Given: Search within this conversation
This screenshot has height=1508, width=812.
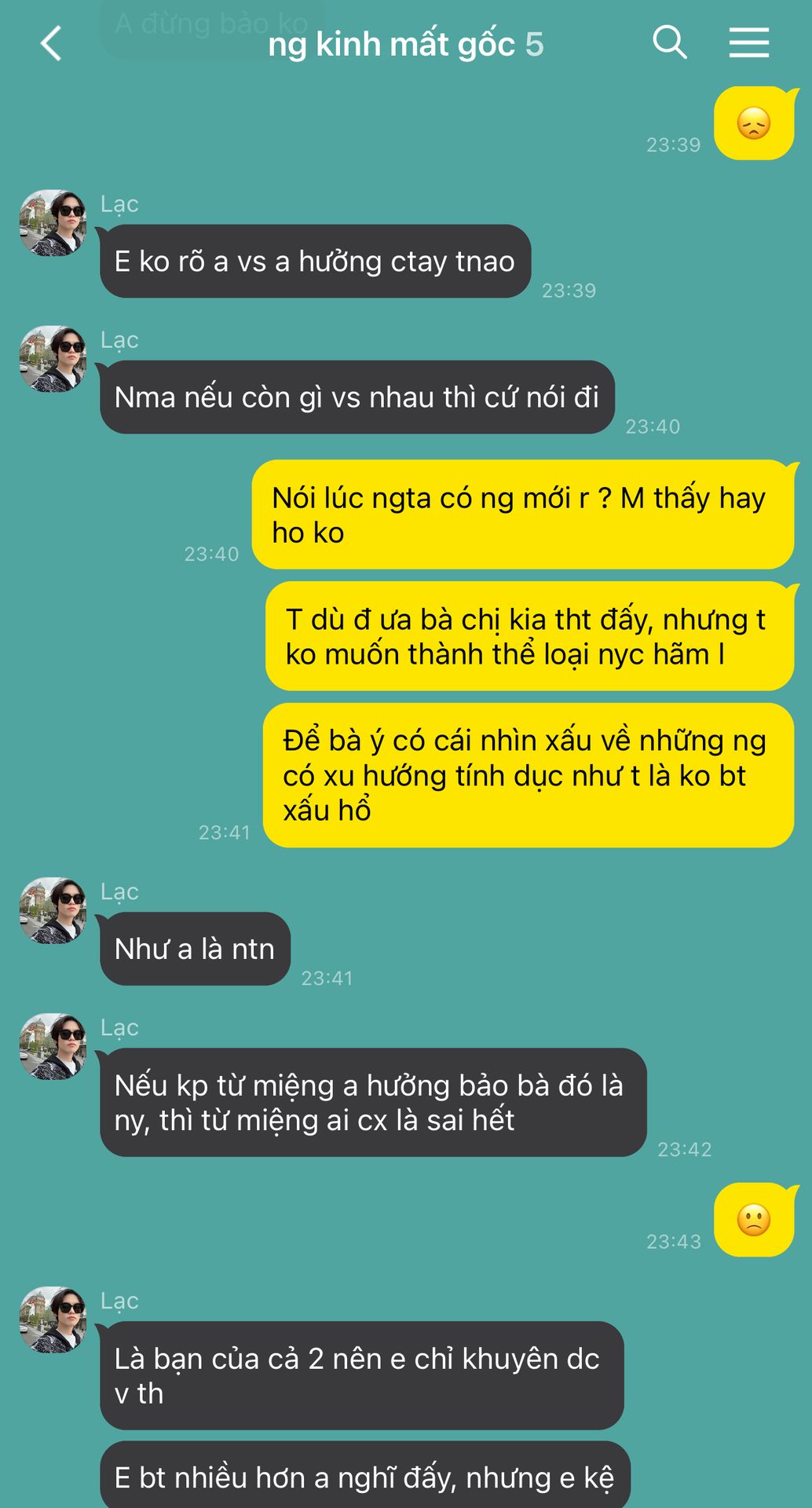Looking at the screenshot, I should tap(669, 42).
